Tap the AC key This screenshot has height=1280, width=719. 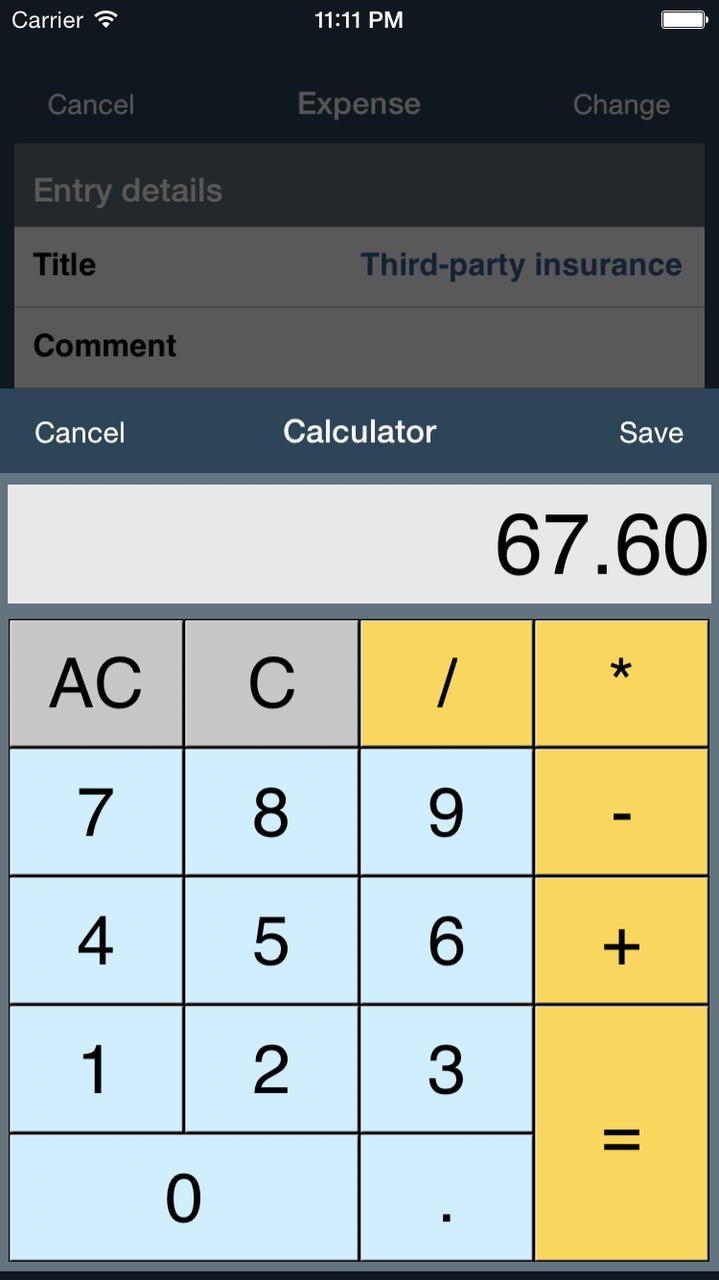tap(96, 683)
